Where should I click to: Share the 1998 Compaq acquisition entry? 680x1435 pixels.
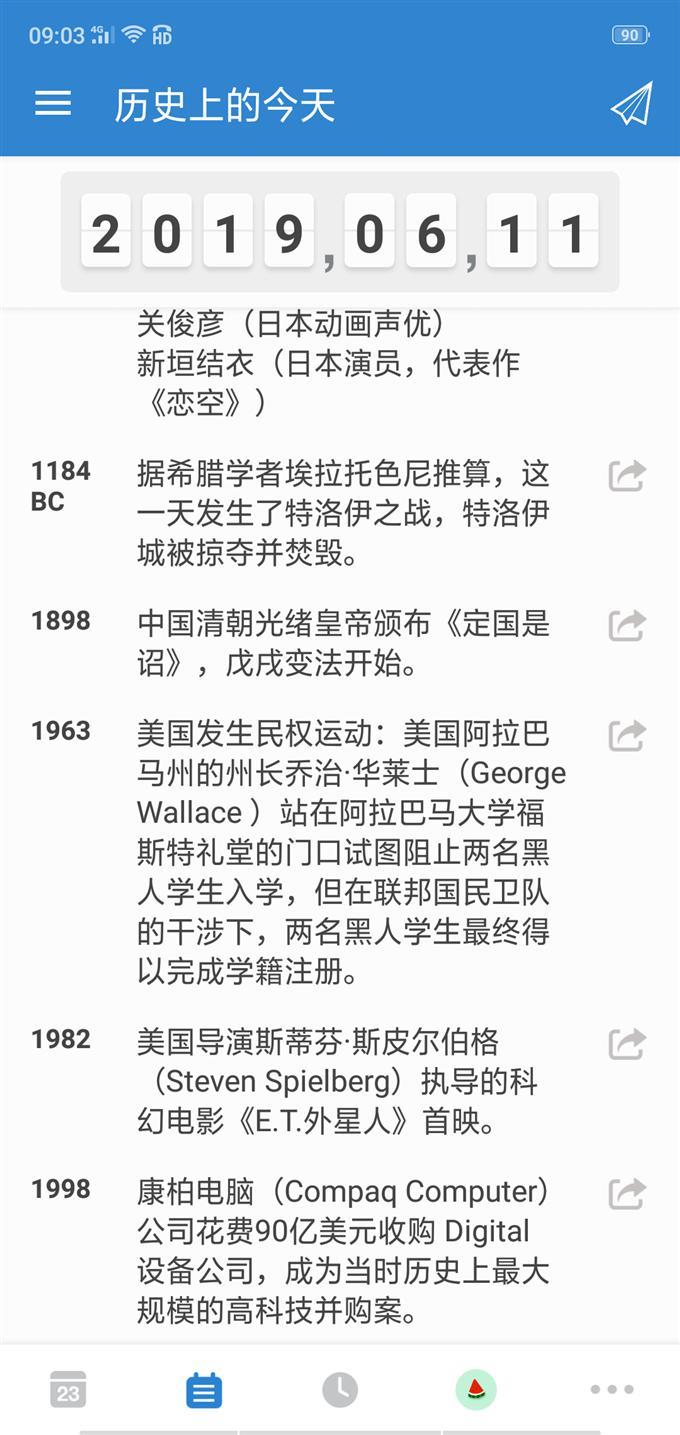pyautogui.click(x=627, y=1193)
